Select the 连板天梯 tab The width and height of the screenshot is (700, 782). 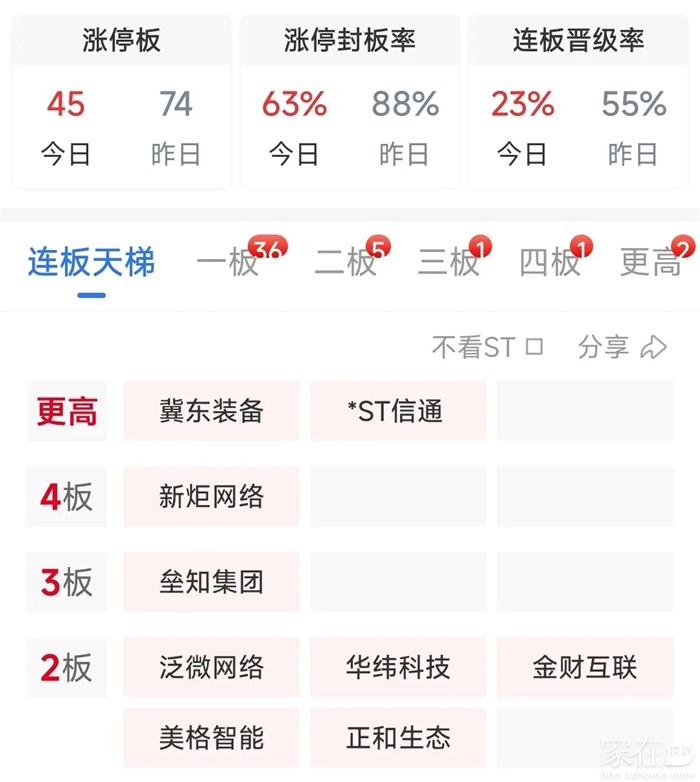coord(91,263)
